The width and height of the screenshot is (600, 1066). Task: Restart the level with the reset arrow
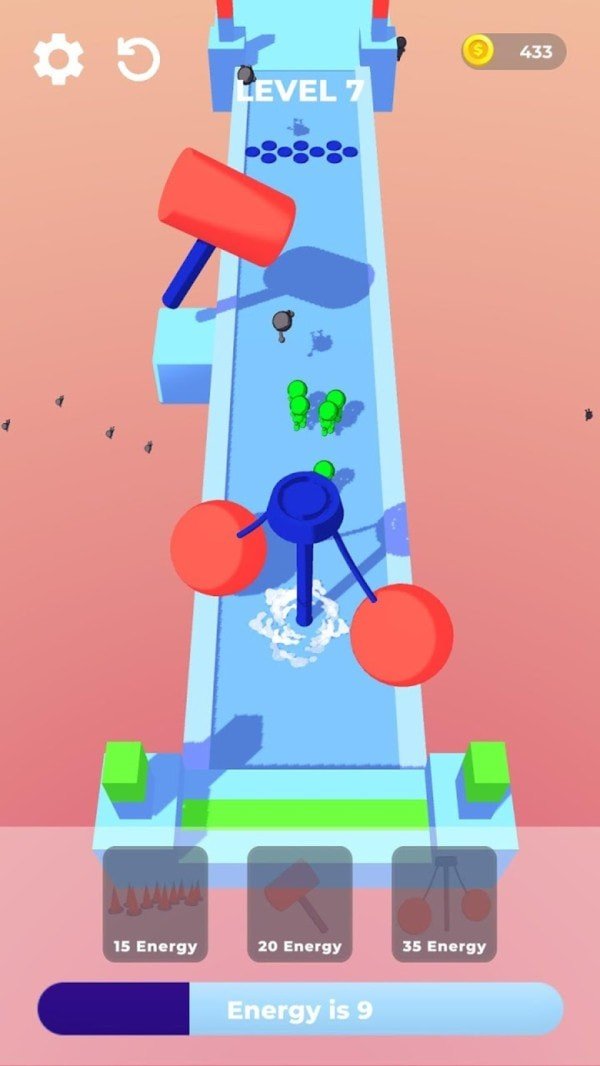point(138,59)
